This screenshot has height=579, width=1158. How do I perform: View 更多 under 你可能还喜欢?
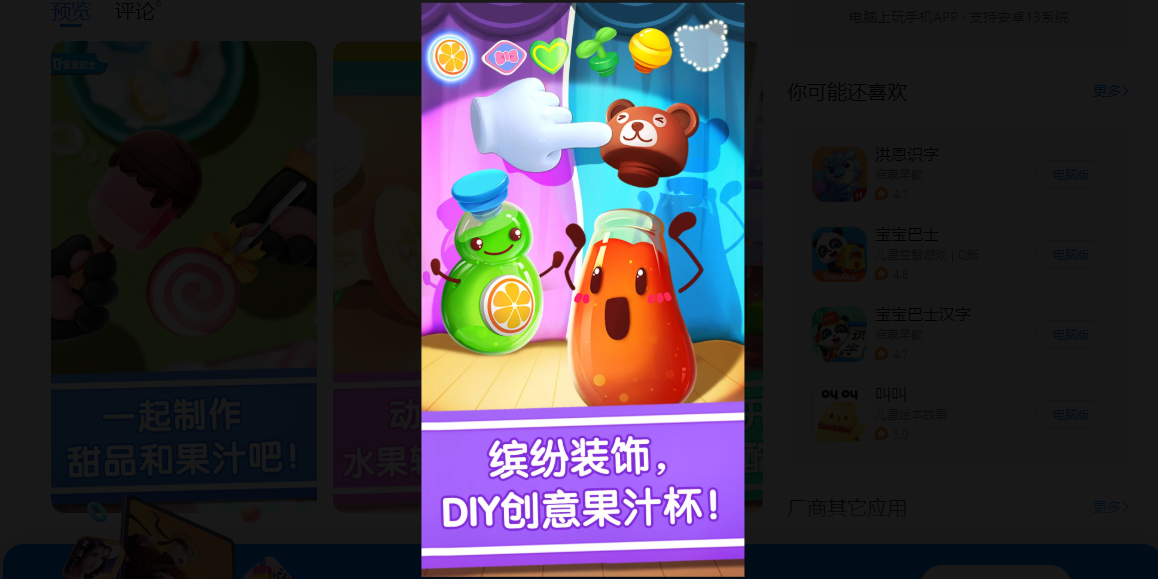pos(1110,91)
